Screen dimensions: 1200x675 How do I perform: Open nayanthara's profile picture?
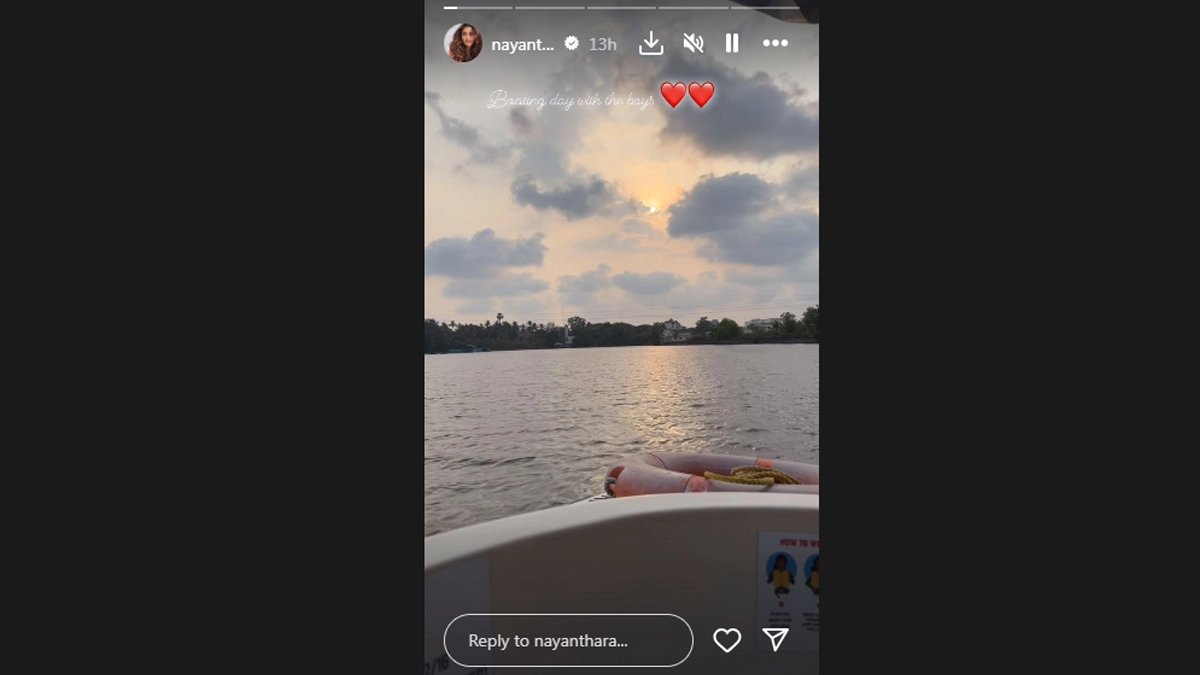463,43
